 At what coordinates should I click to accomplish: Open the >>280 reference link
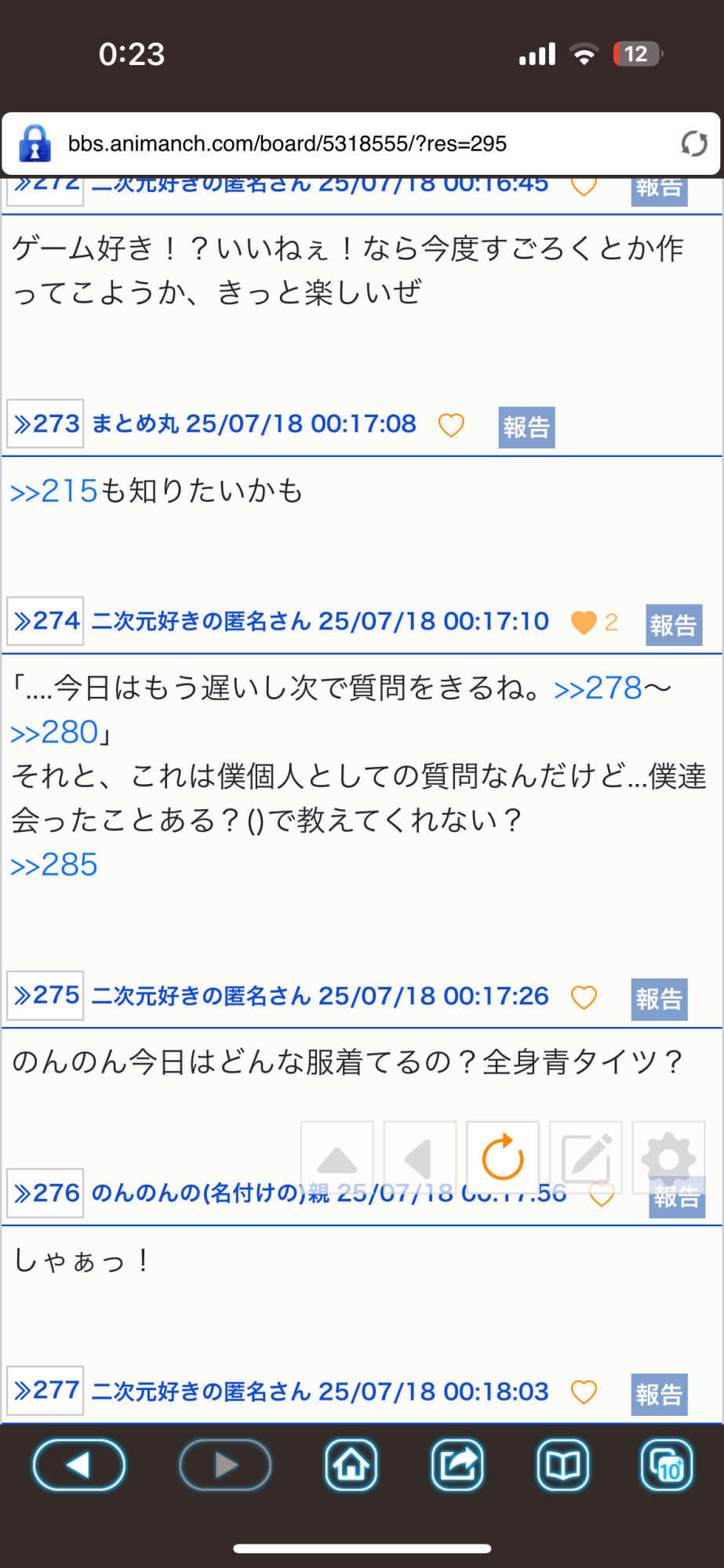[54, 733]
